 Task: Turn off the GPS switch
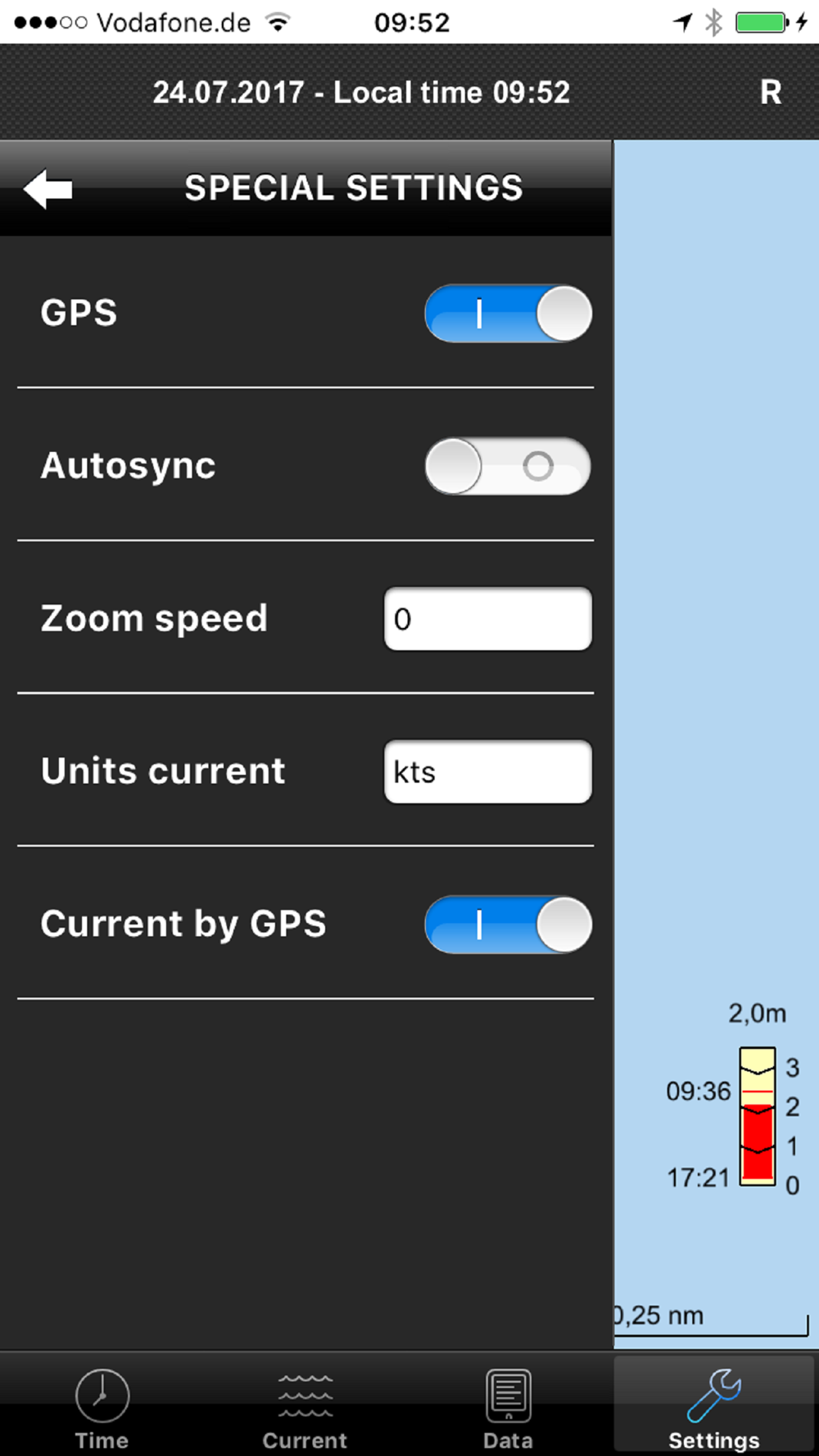click(x=509, y=313)
